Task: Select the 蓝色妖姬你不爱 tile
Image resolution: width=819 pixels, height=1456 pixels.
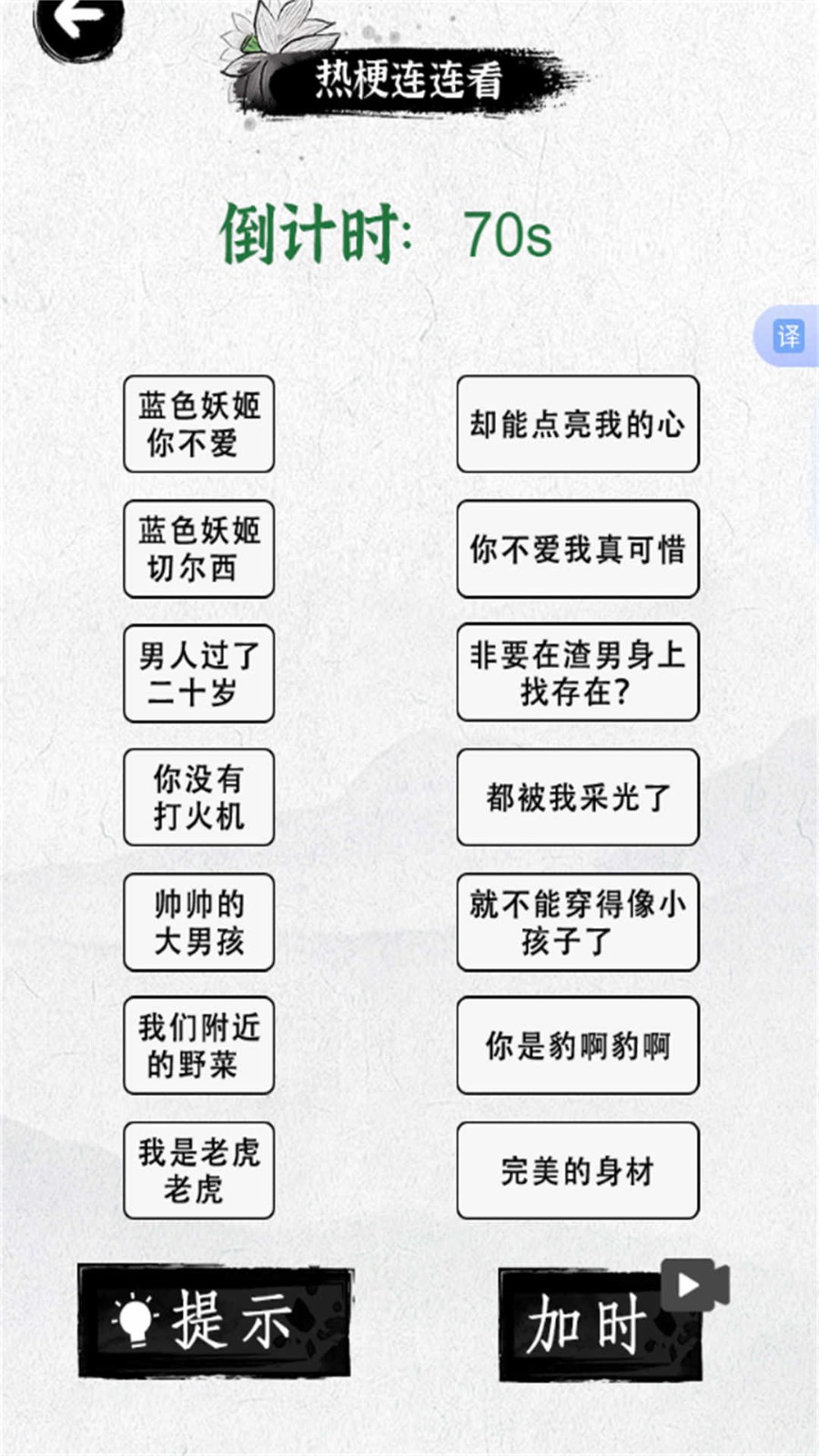Action: [x=198, y=424]
